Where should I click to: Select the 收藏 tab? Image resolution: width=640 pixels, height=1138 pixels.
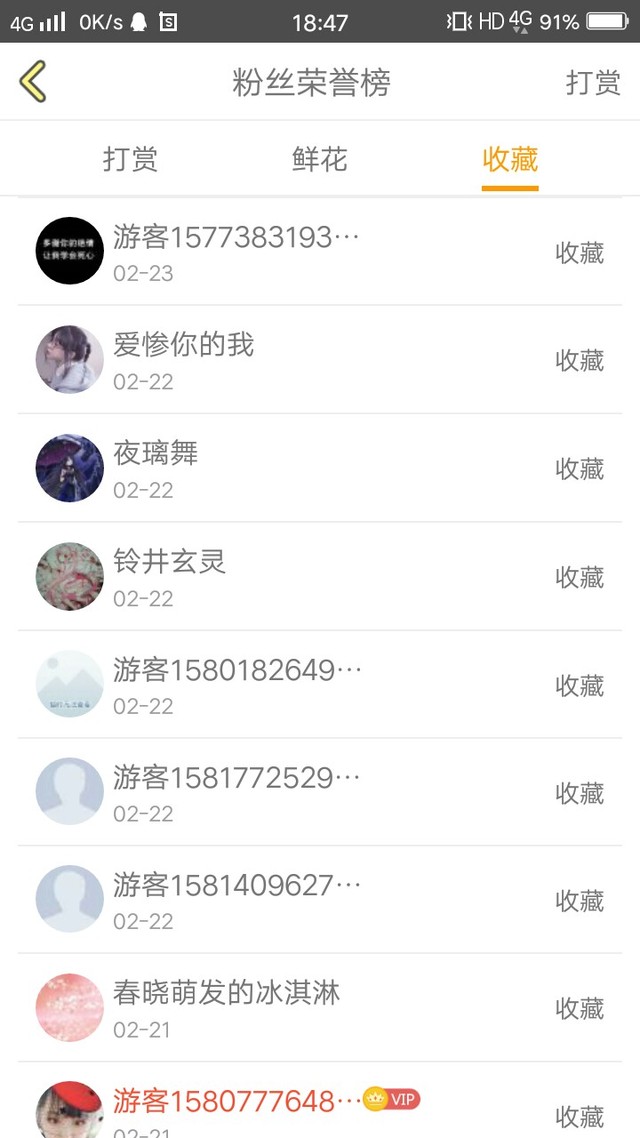point(510,160)
